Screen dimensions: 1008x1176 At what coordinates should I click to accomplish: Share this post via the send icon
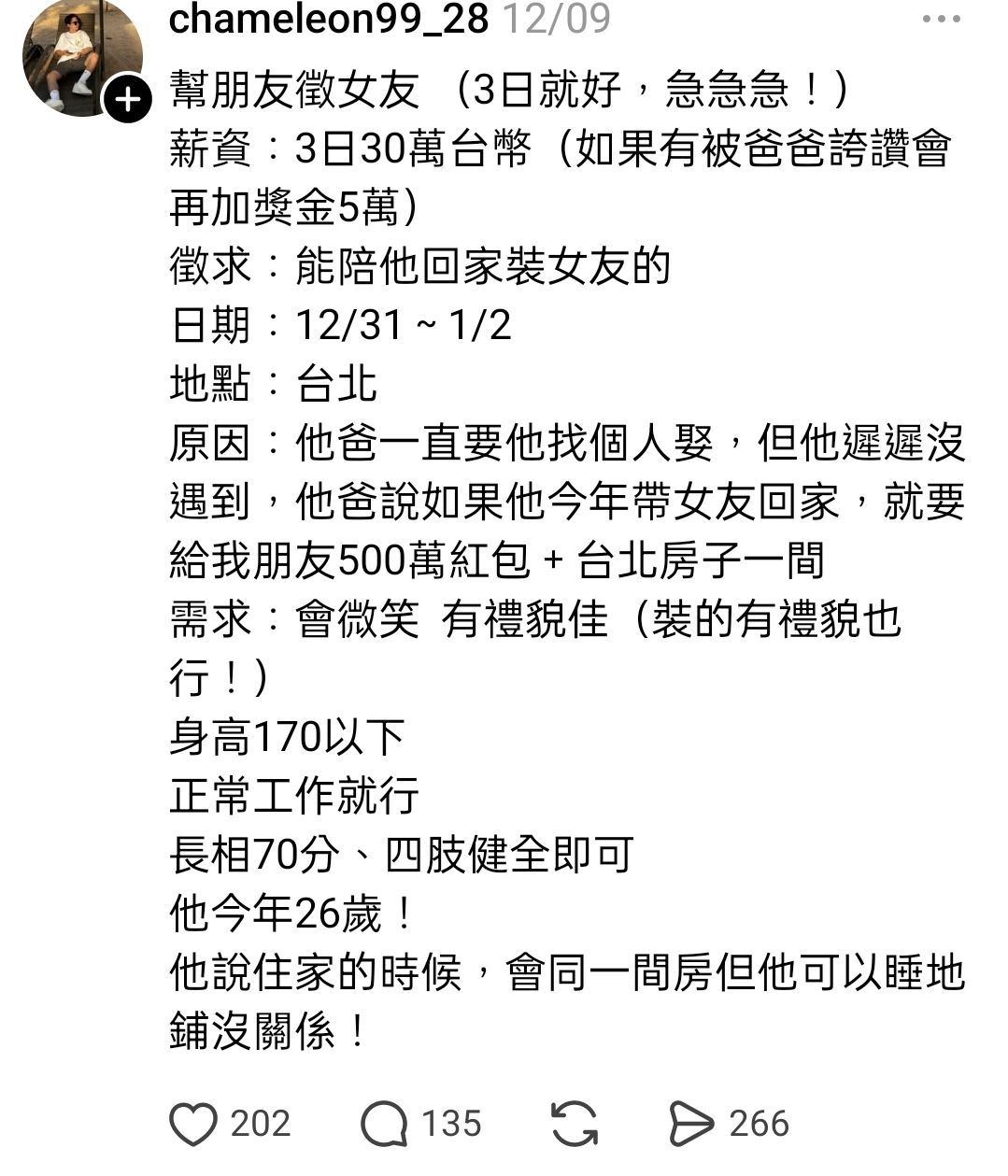tap(692, 1124)
